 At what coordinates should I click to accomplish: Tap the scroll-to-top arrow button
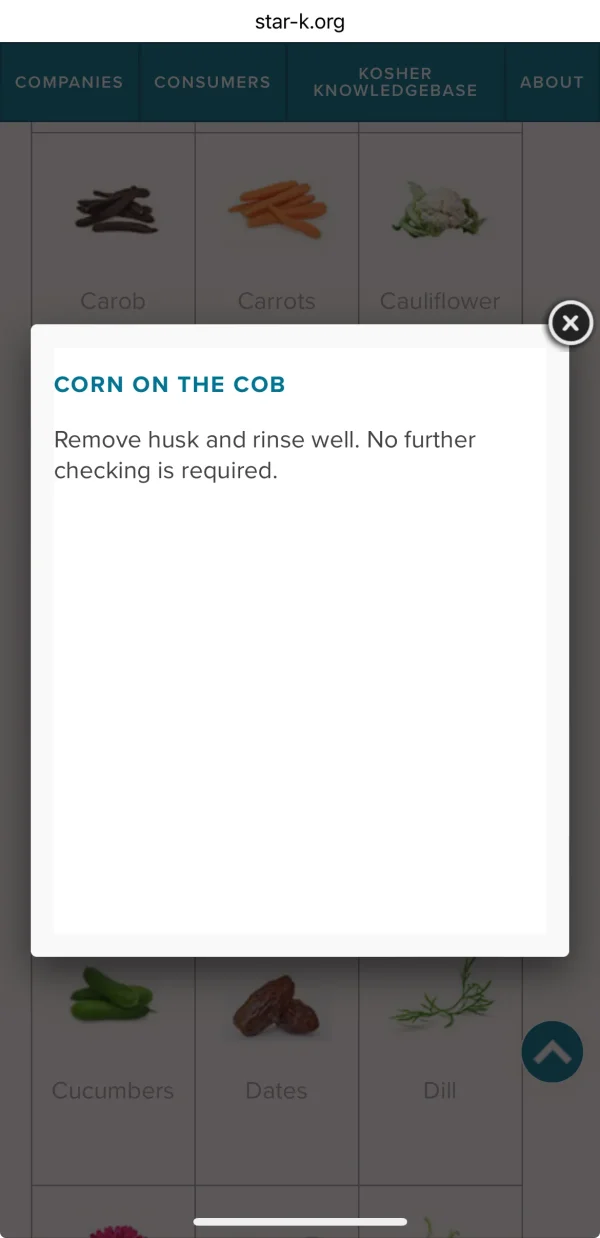coord(552,1052)
